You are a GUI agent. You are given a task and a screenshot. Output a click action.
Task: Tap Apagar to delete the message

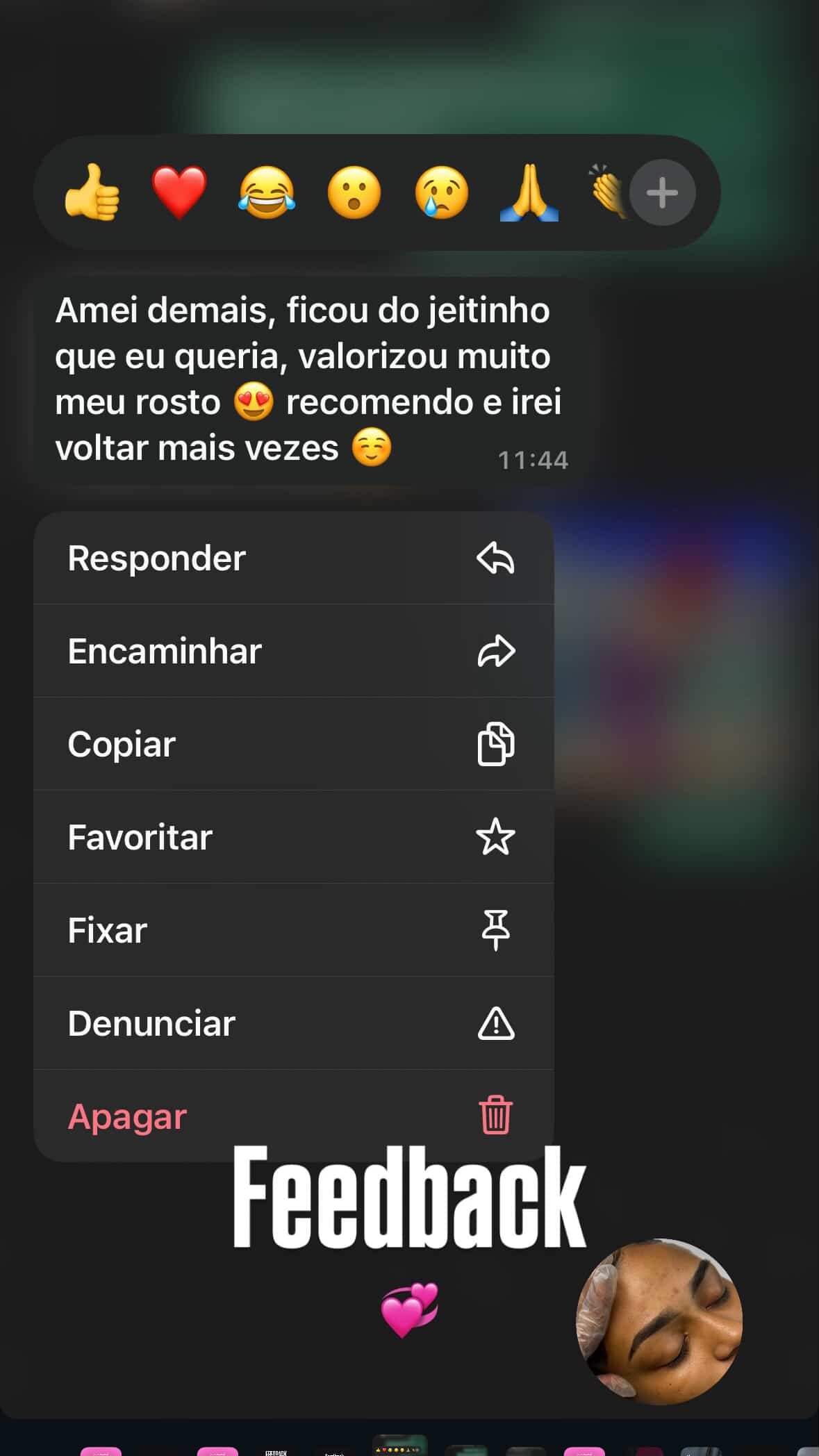point(126,1116)
